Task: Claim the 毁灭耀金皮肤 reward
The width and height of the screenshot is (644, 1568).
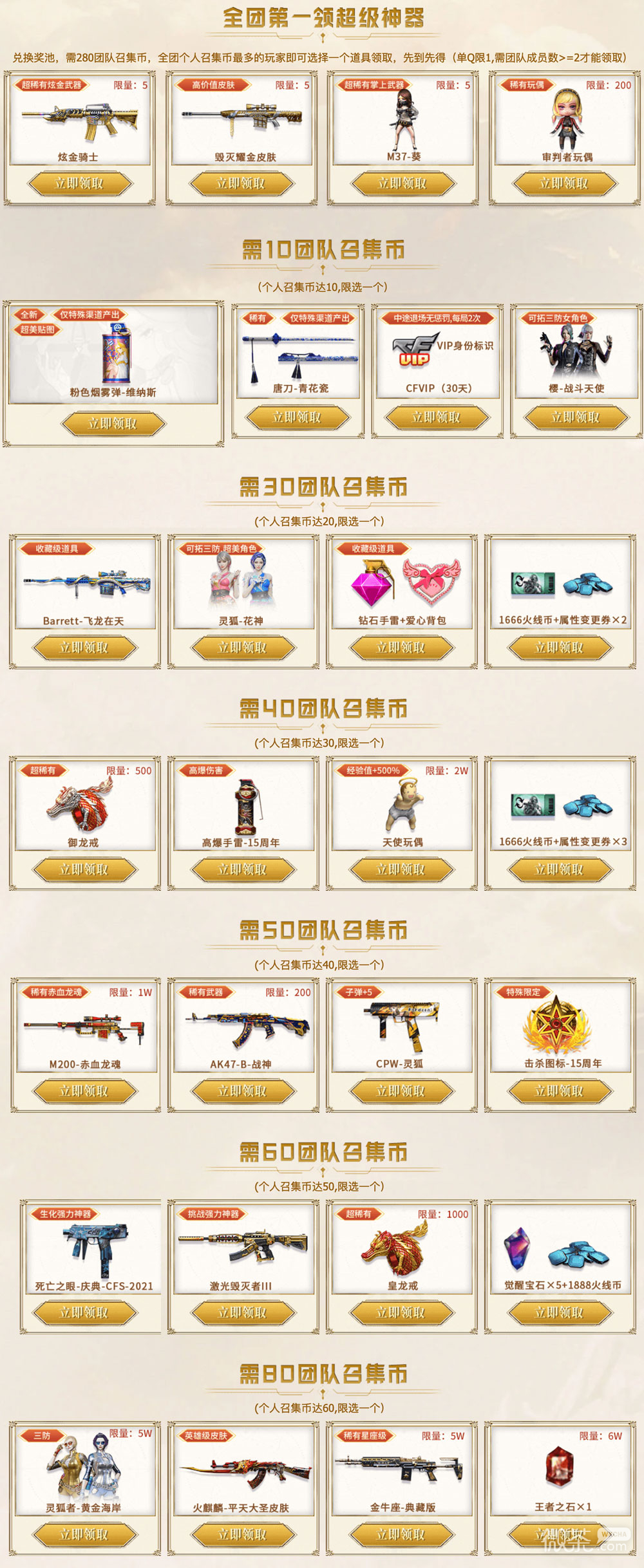Action: [x=241, y=183]
